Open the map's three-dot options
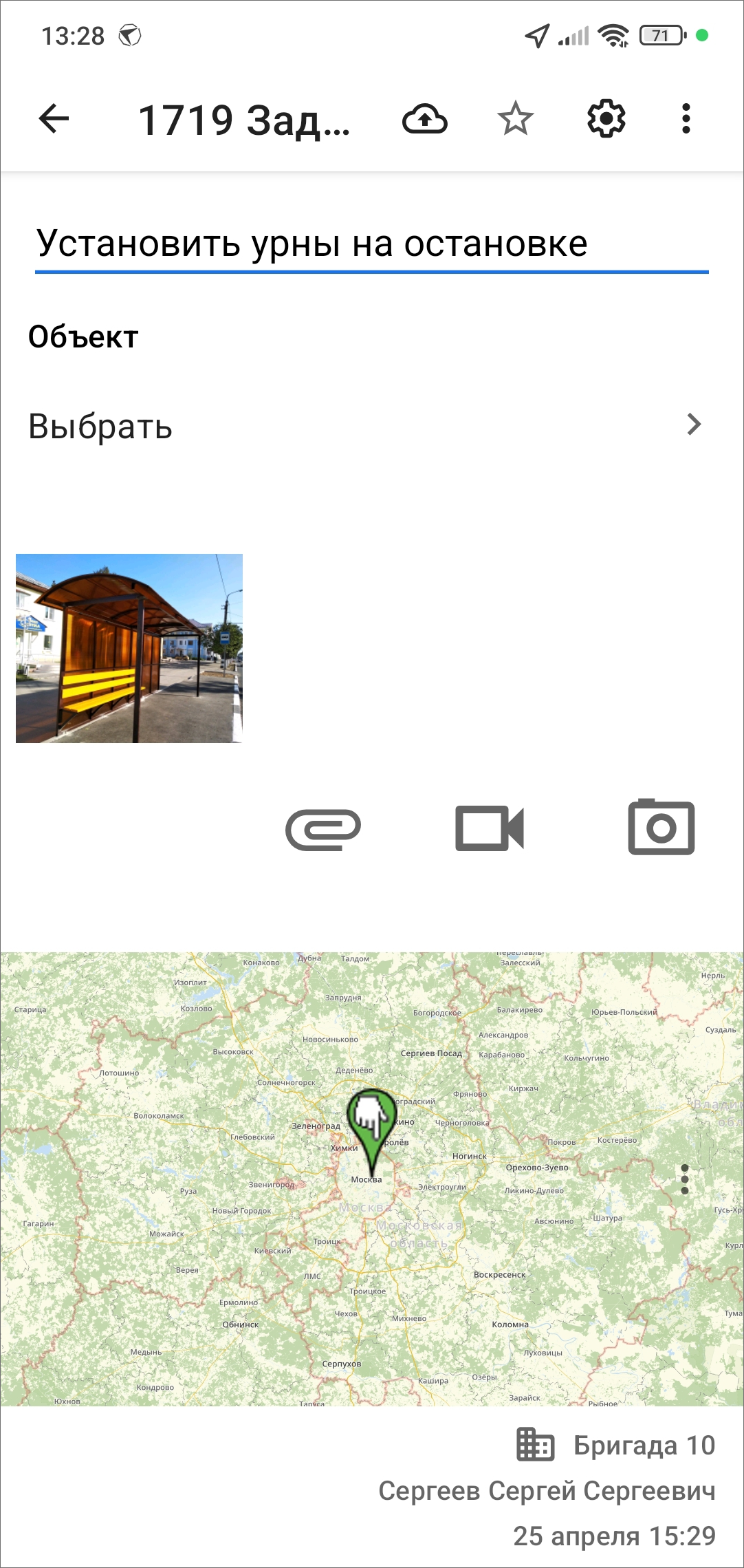This screenshot has width=744, height=1568. coord(684,1179)
